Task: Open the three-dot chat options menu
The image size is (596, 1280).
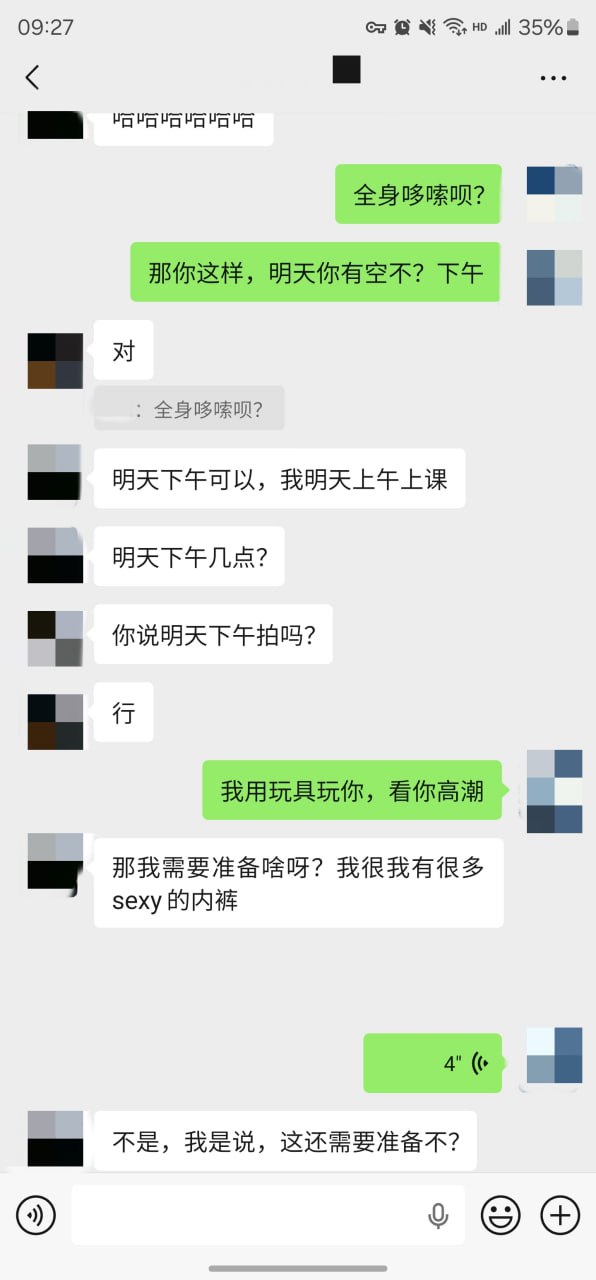Action: tap(553, 77)
